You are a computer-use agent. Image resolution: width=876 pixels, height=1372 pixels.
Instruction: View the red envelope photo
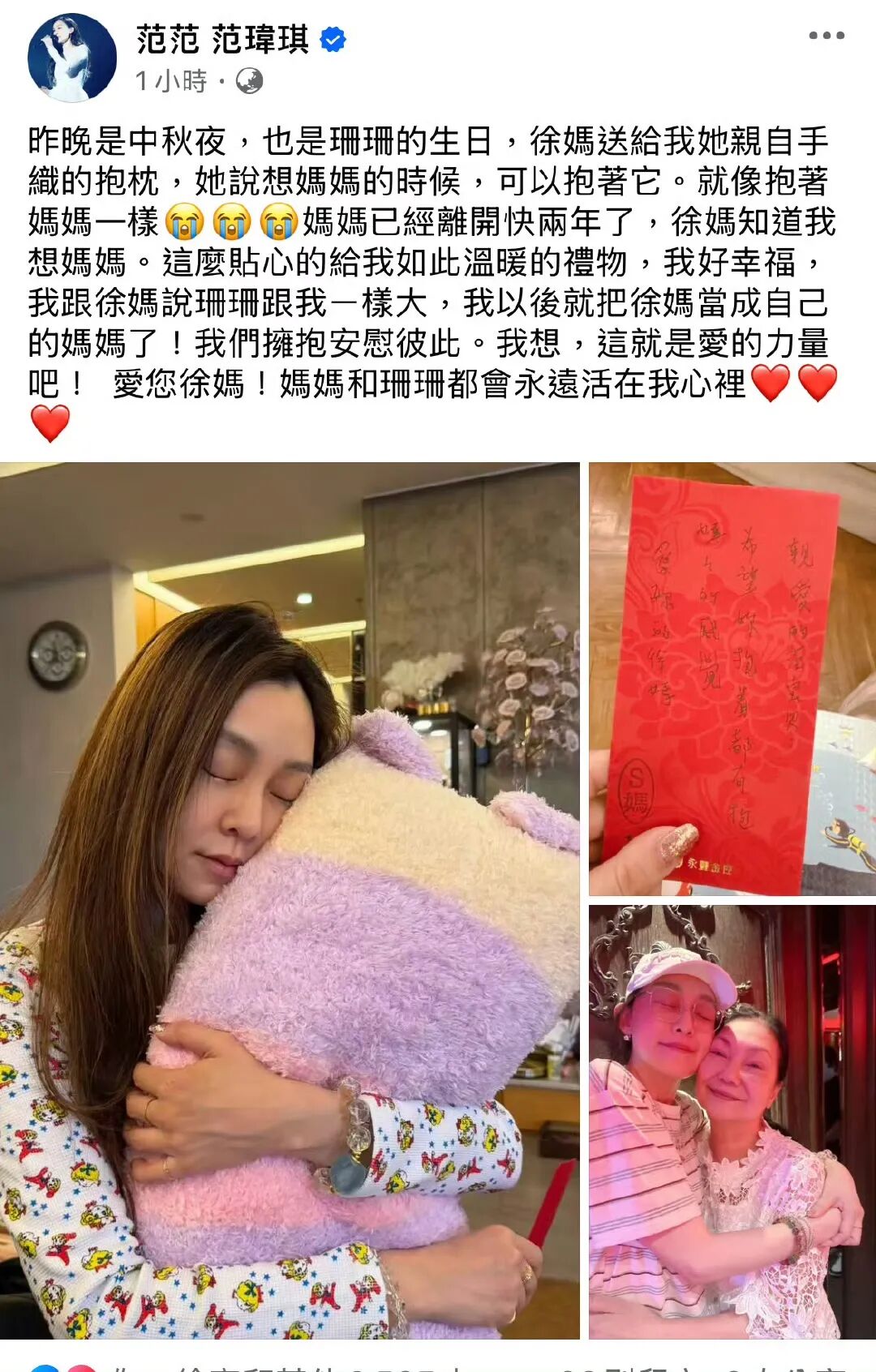pyautogui.click(x=732, y=679)
